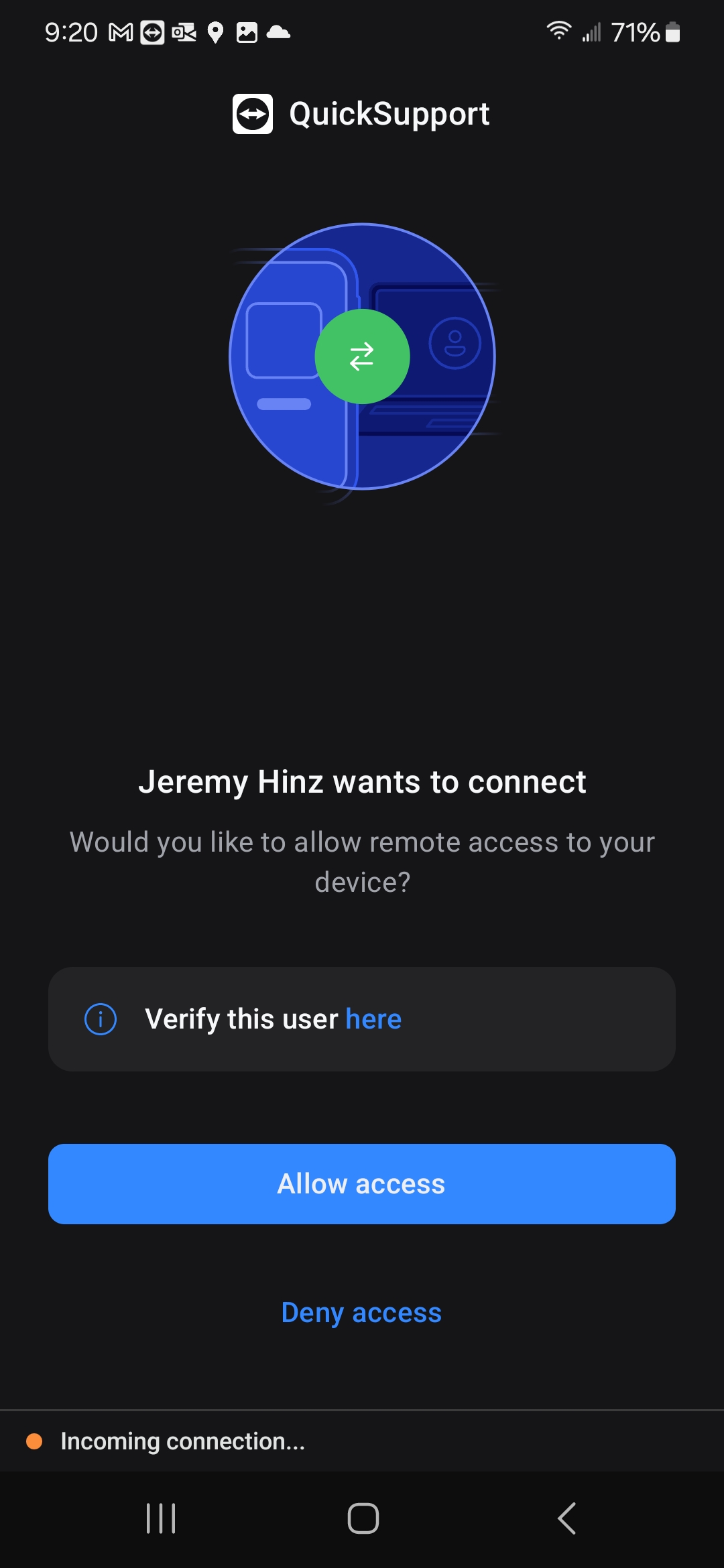The image size is (724, 1568).
Task: Click the orange incoming connection indicator dot
Action: [35, 1441]
